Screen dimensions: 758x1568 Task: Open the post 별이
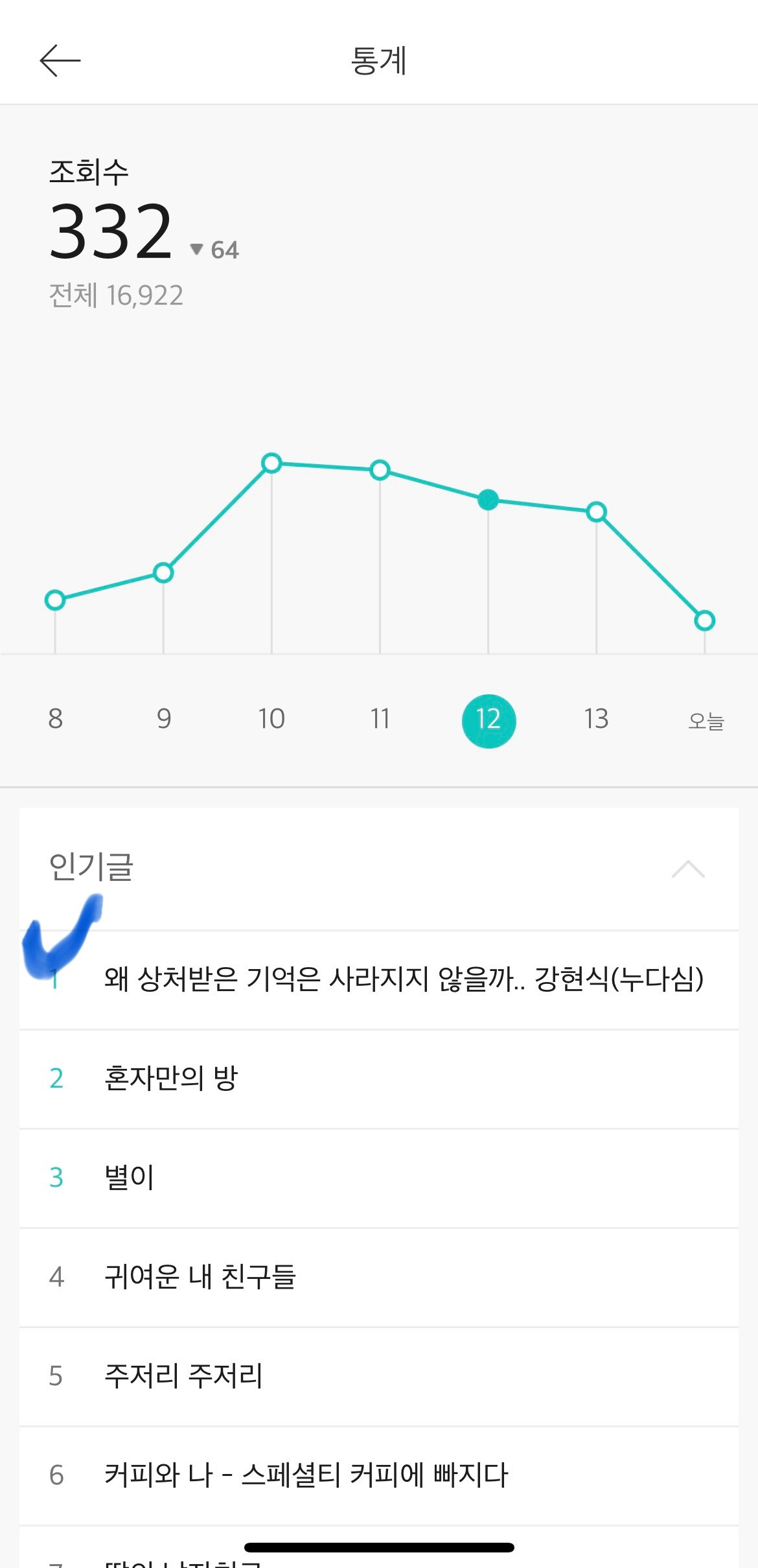click(379, 1178)
